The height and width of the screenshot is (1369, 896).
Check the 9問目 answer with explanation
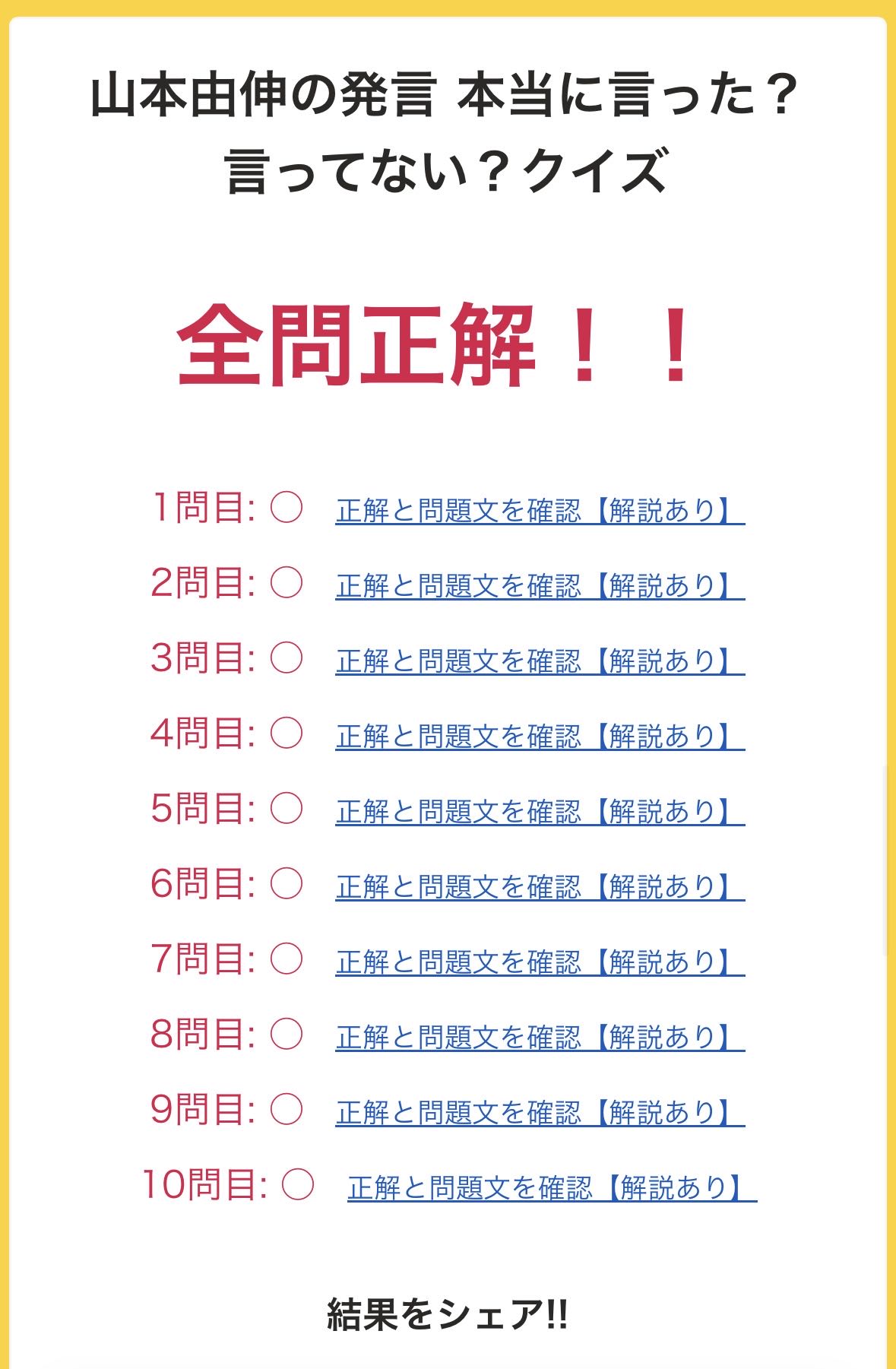[540, 1113]
